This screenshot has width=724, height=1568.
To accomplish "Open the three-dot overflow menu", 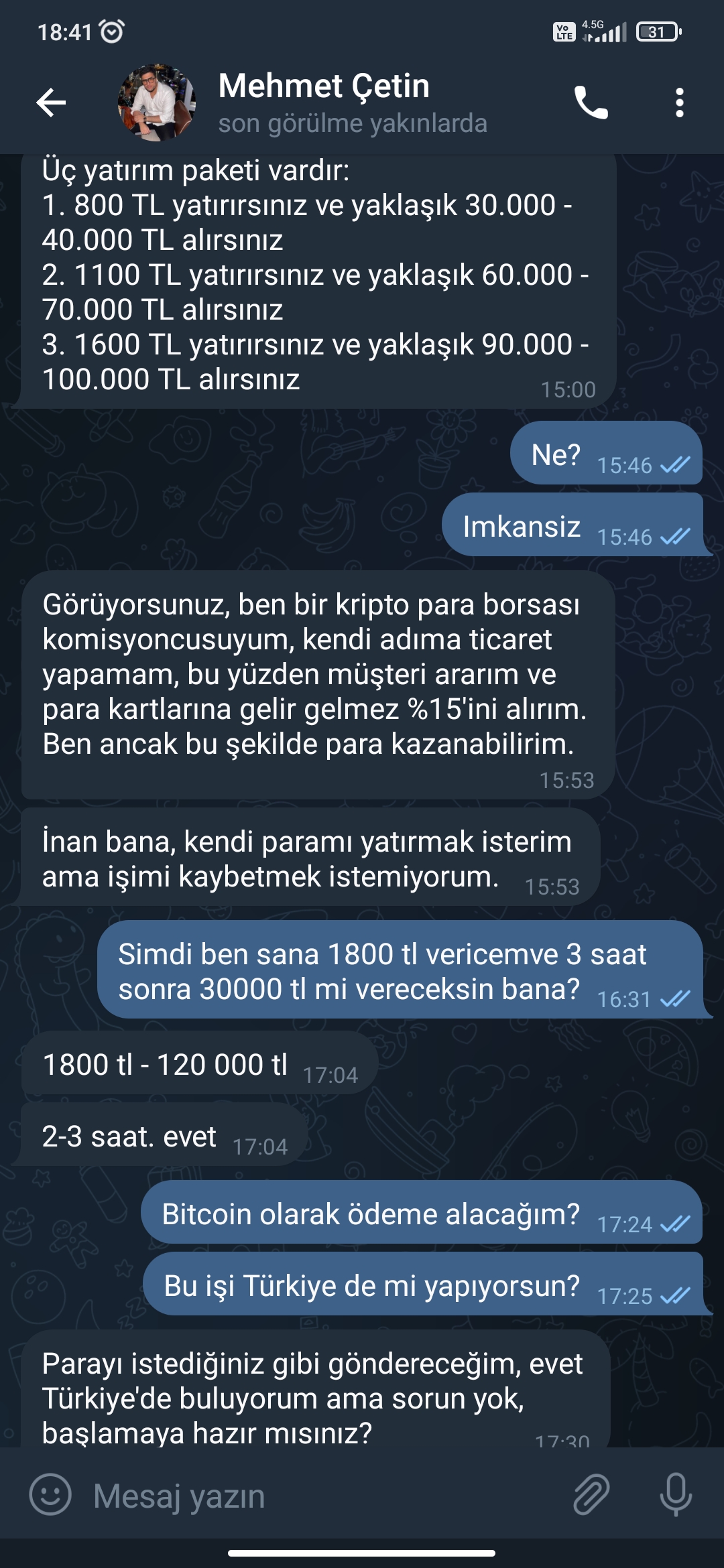I will point(679,103).
